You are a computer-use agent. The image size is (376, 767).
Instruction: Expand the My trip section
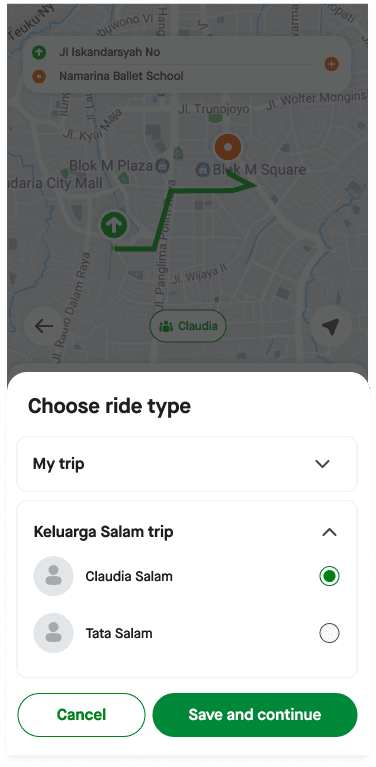pyautogui.click(x=187, y=464)
